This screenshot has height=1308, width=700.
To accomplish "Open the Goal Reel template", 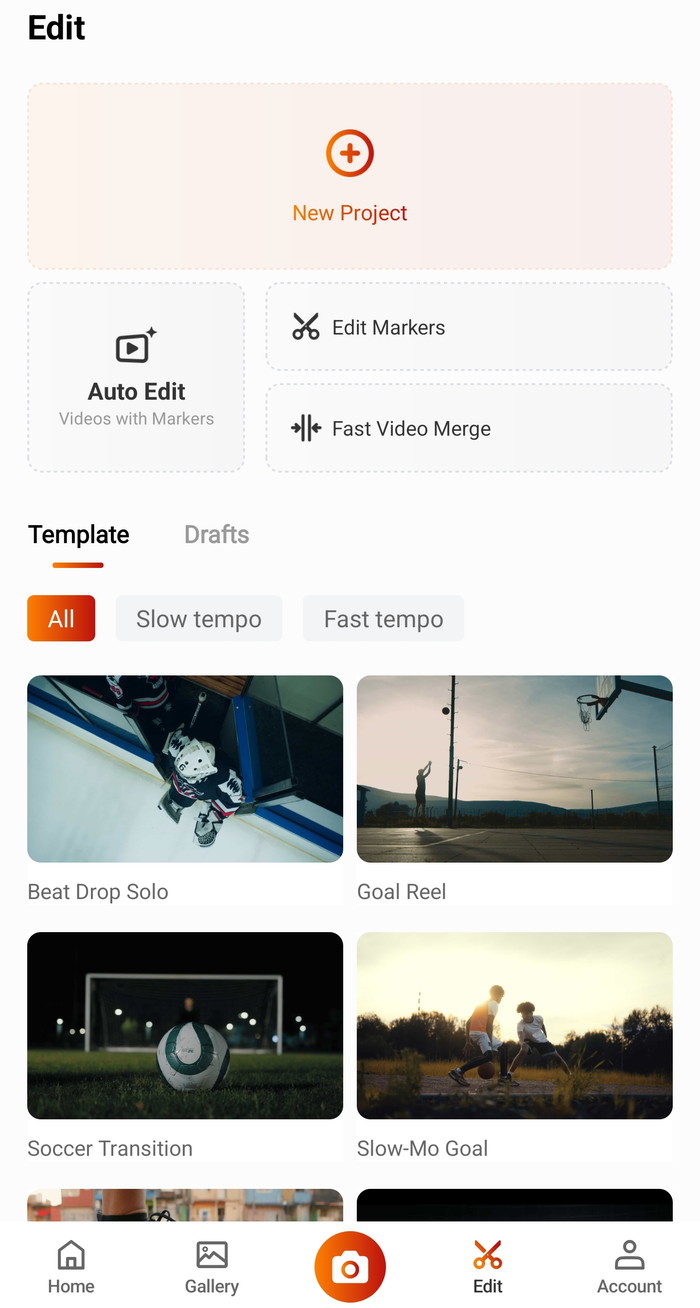I will [514, 769].
